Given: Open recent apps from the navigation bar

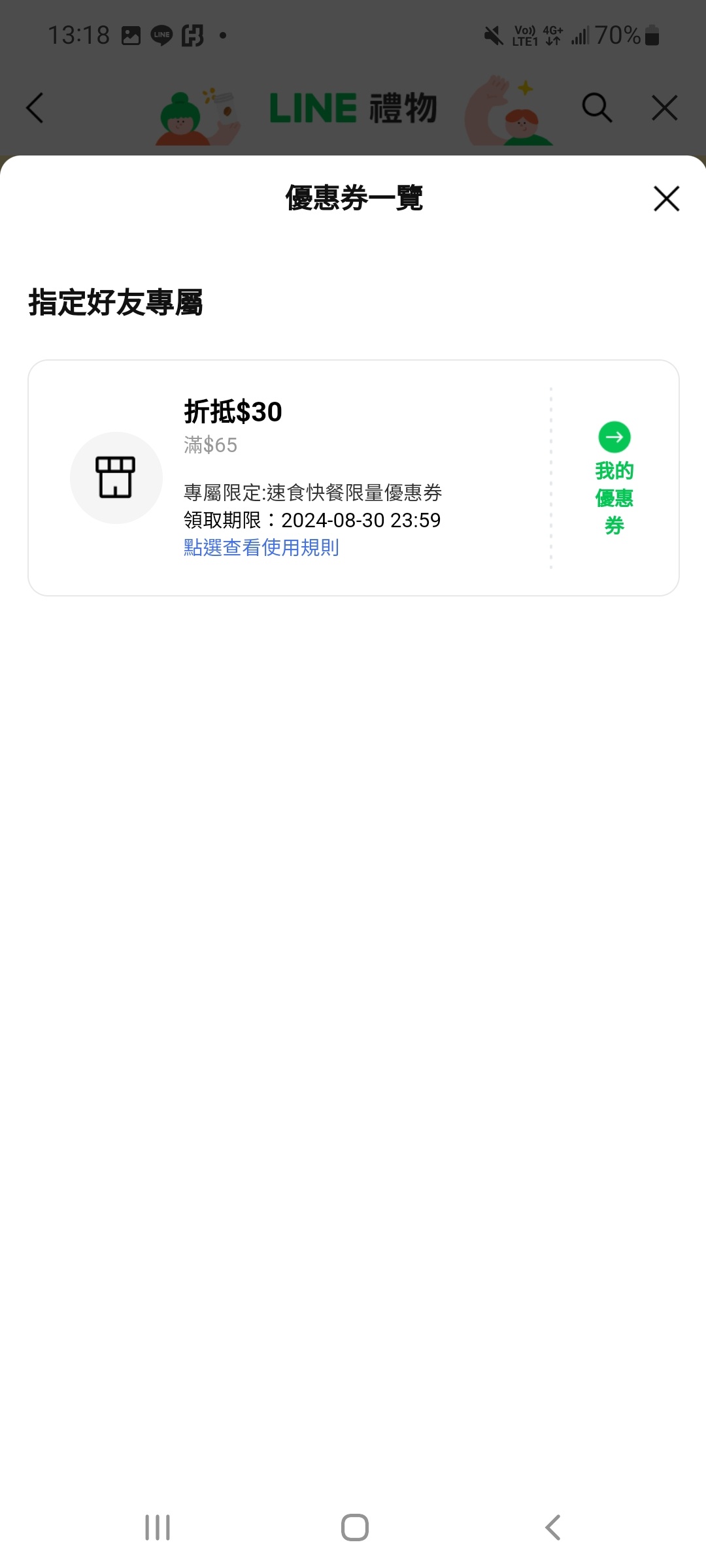Looking at the screenshot, I should pos(158,1527).
